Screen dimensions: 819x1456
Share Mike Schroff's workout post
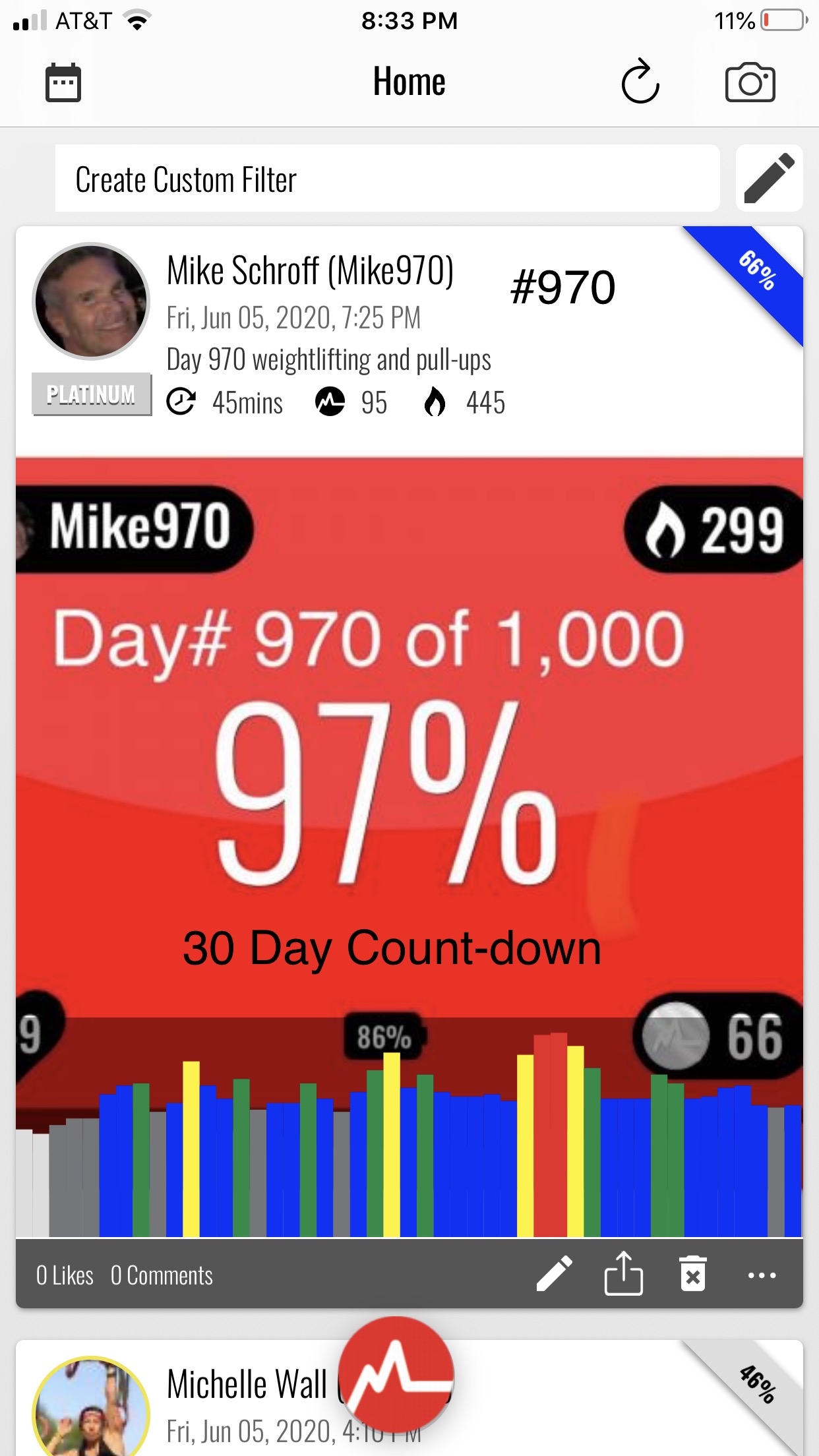pyautogui.click(x=623, y=1274)
